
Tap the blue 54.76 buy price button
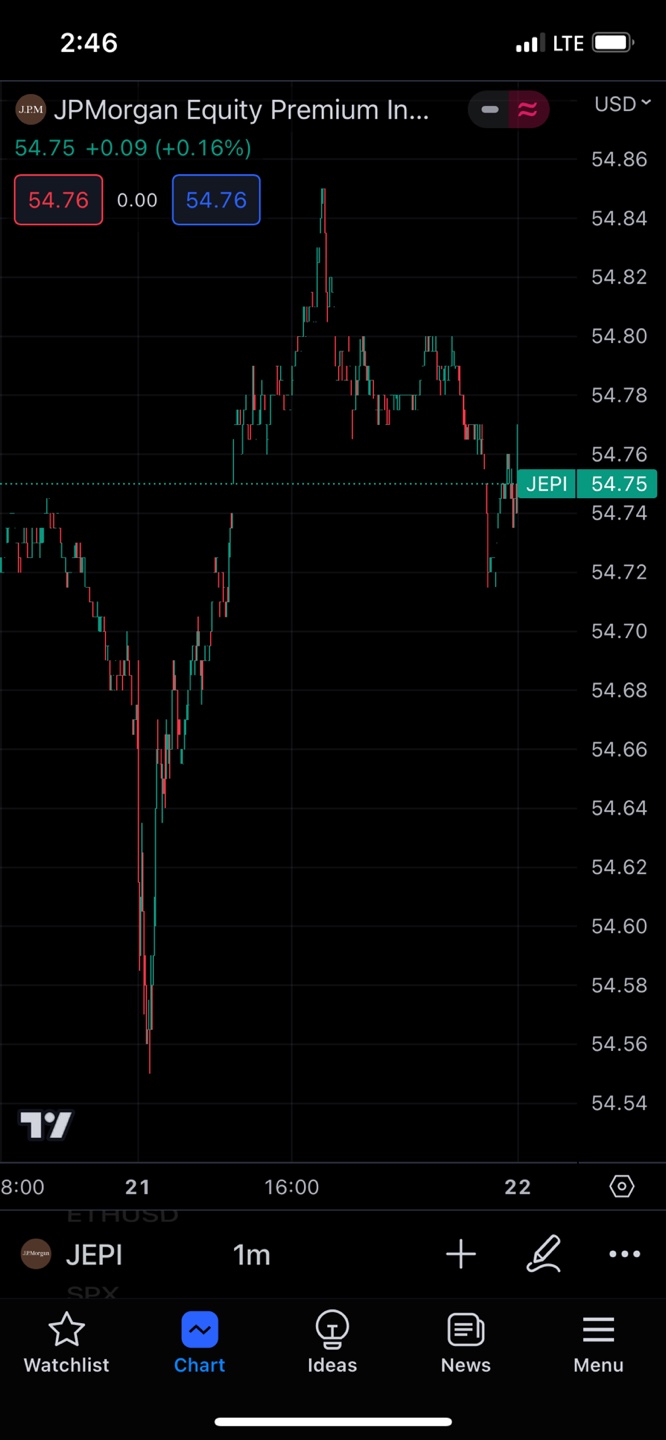pyautogui.click(x=216, y=200)
